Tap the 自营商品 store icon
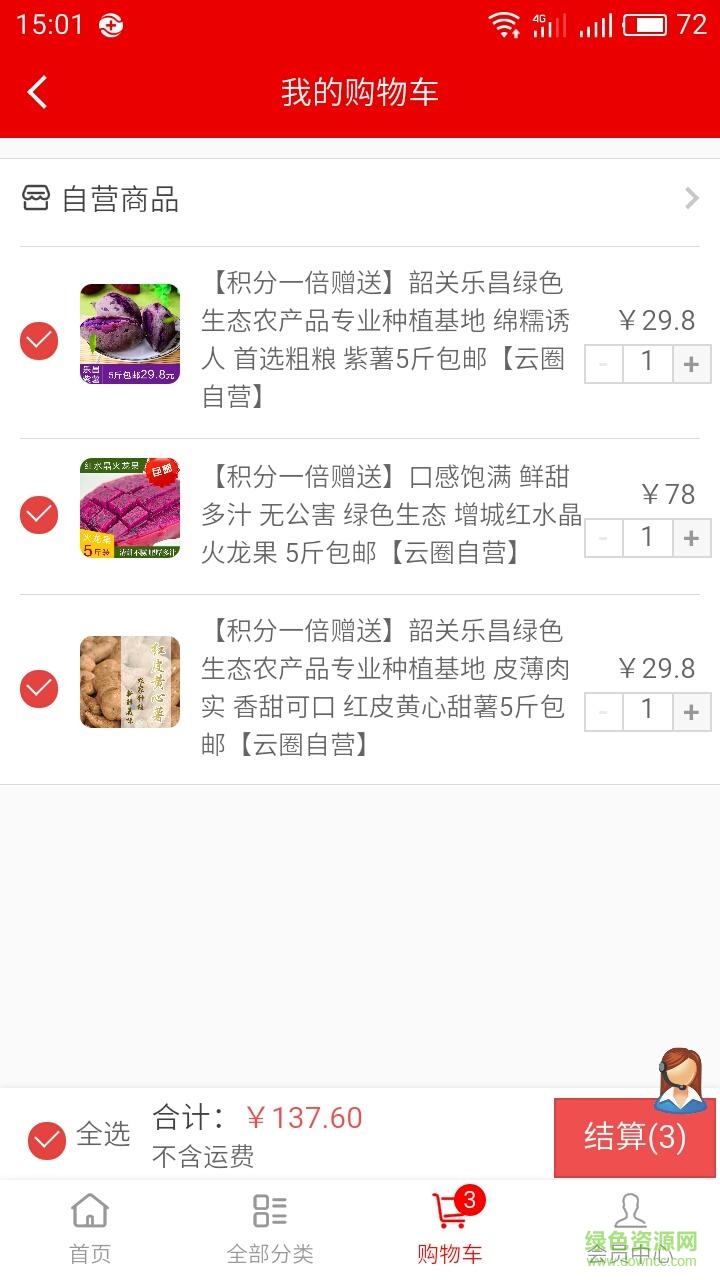The height and width of the screenshot is (1280, 720). click(33, 198)
